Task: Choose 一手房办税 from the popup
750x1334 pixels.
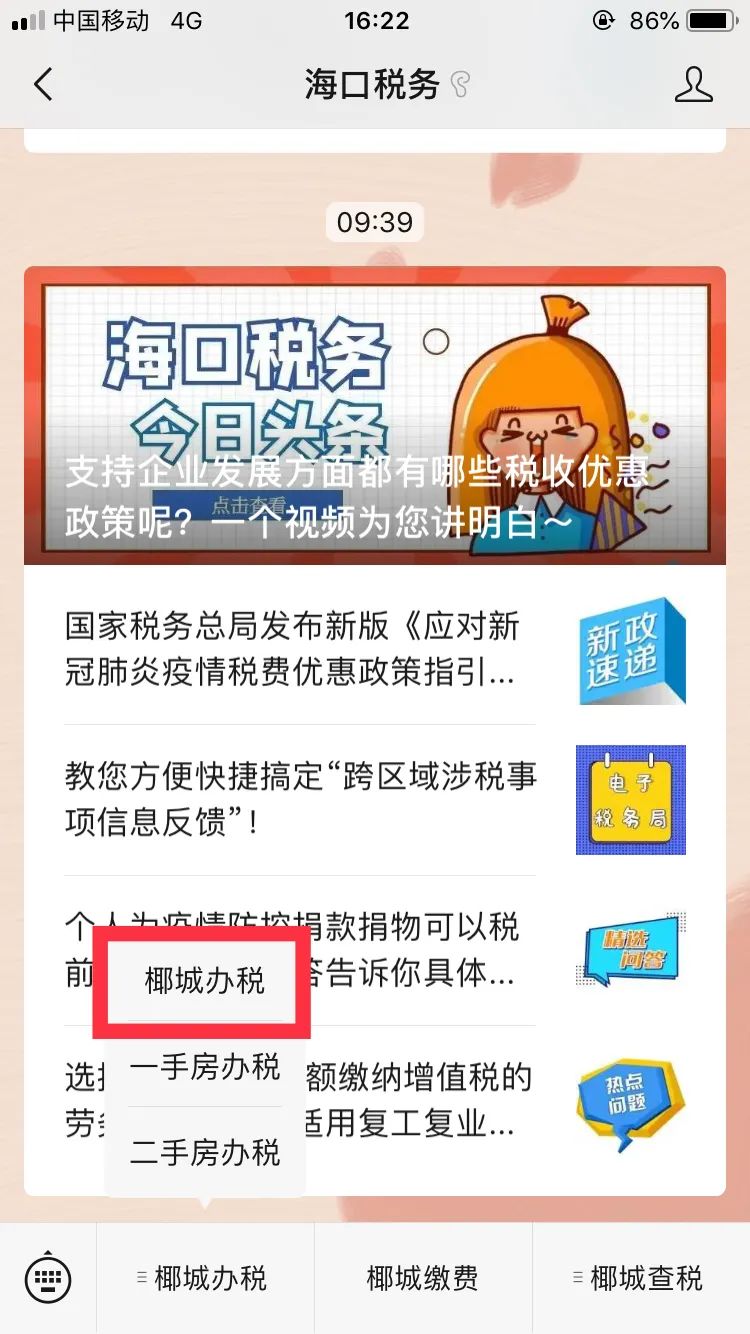Action: pos(204,1068)
